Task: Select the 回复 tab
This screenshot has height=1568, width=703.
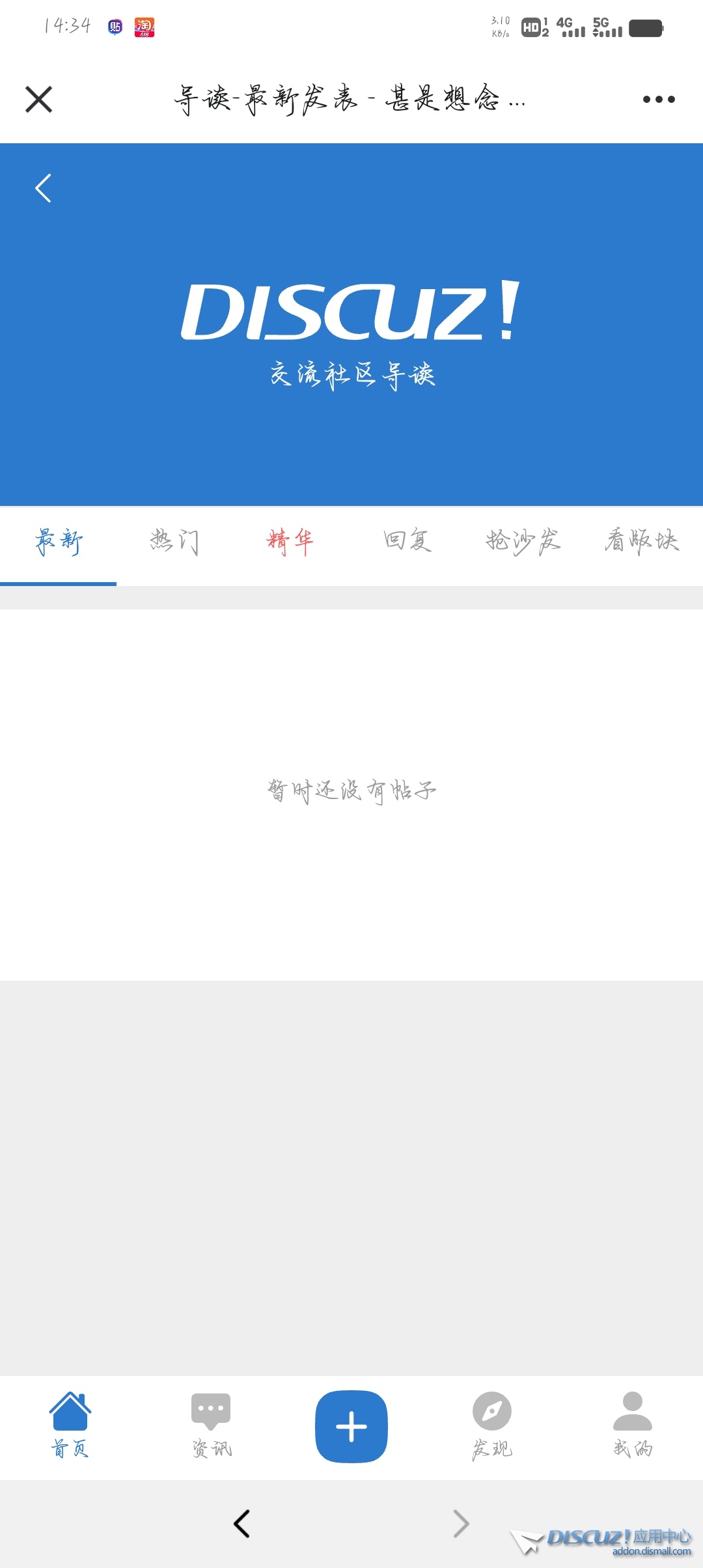Action: [407, 542]
